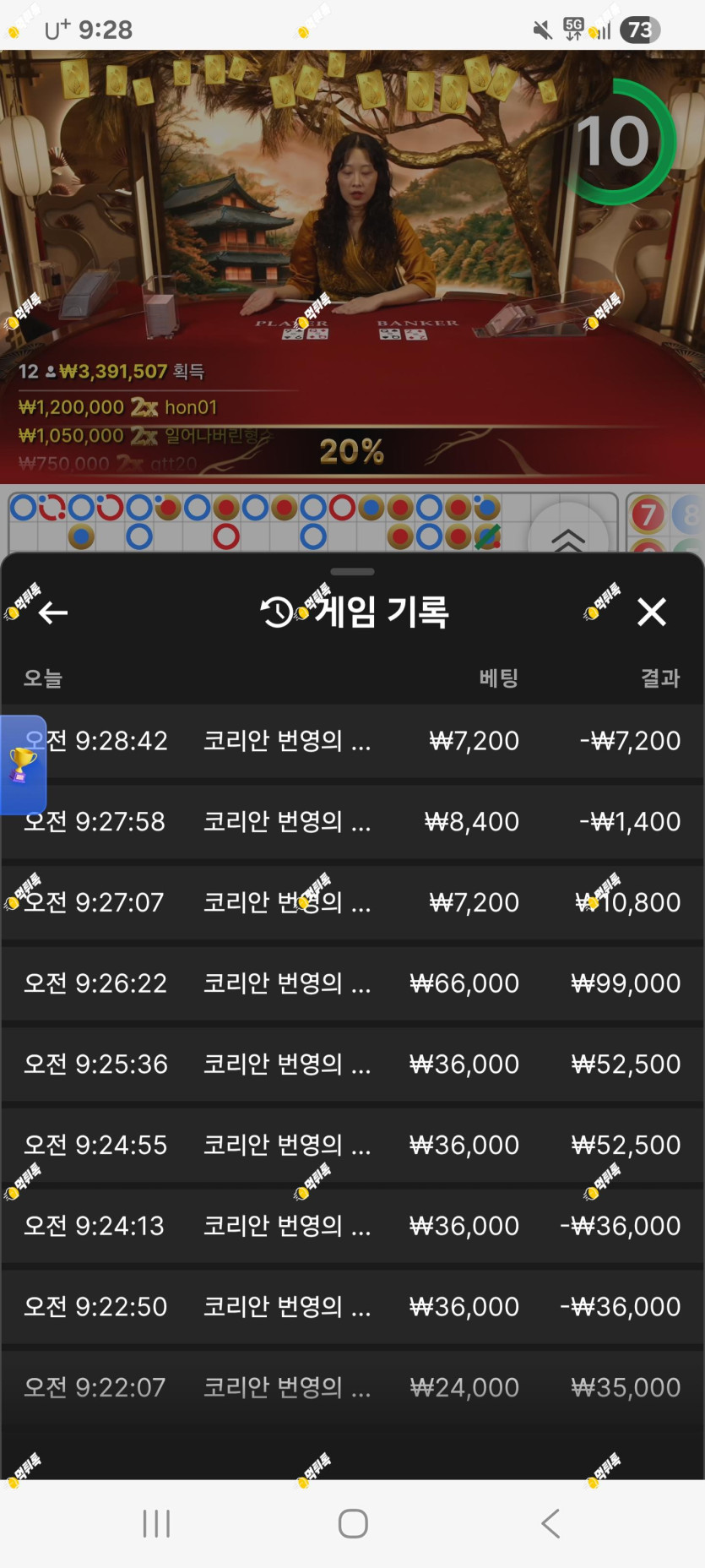
Task: Open the 9:22:50 game record
Action: tap(353, 1307)
